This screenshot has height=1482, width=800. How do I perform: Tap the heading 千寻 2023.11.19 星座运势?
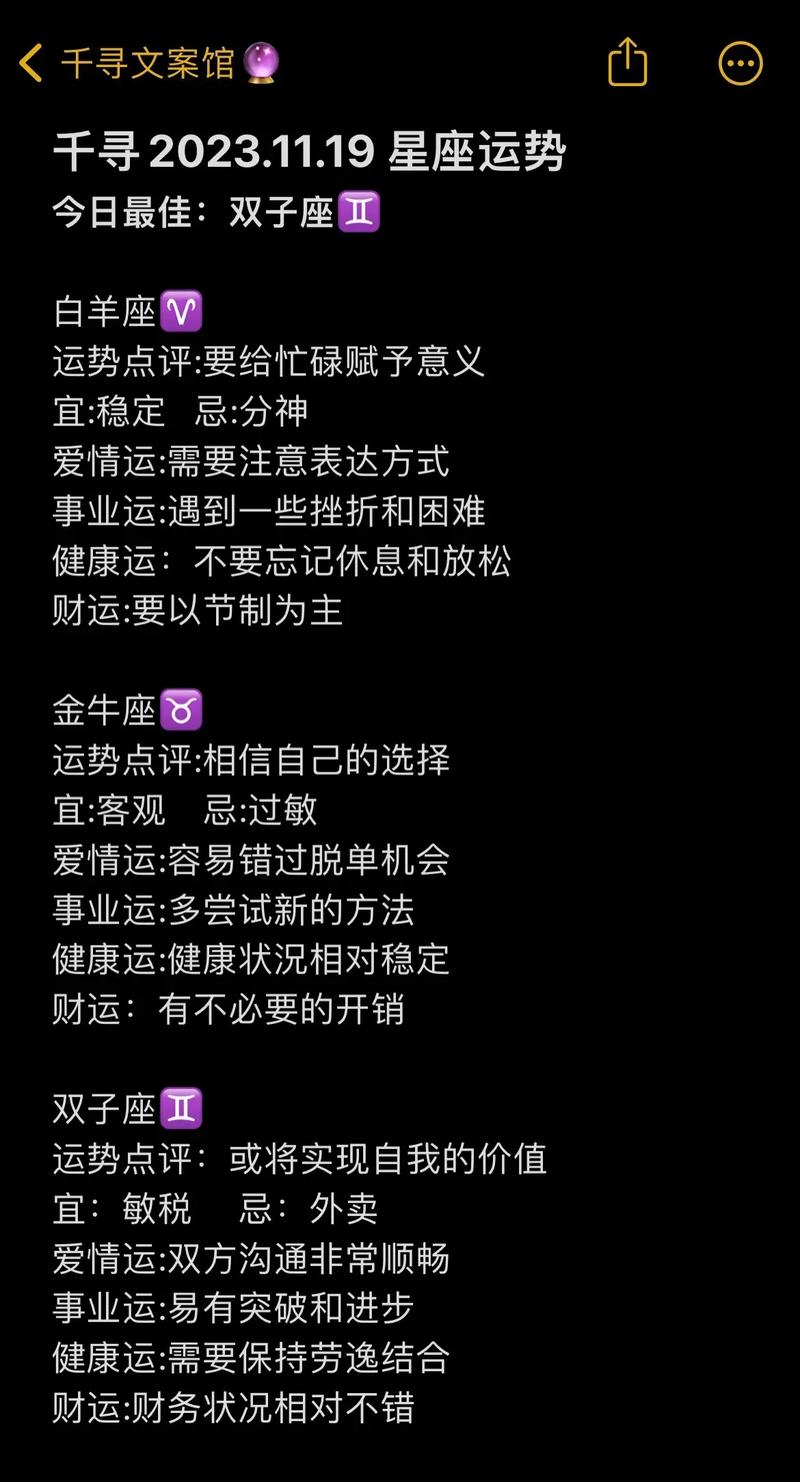310,150
